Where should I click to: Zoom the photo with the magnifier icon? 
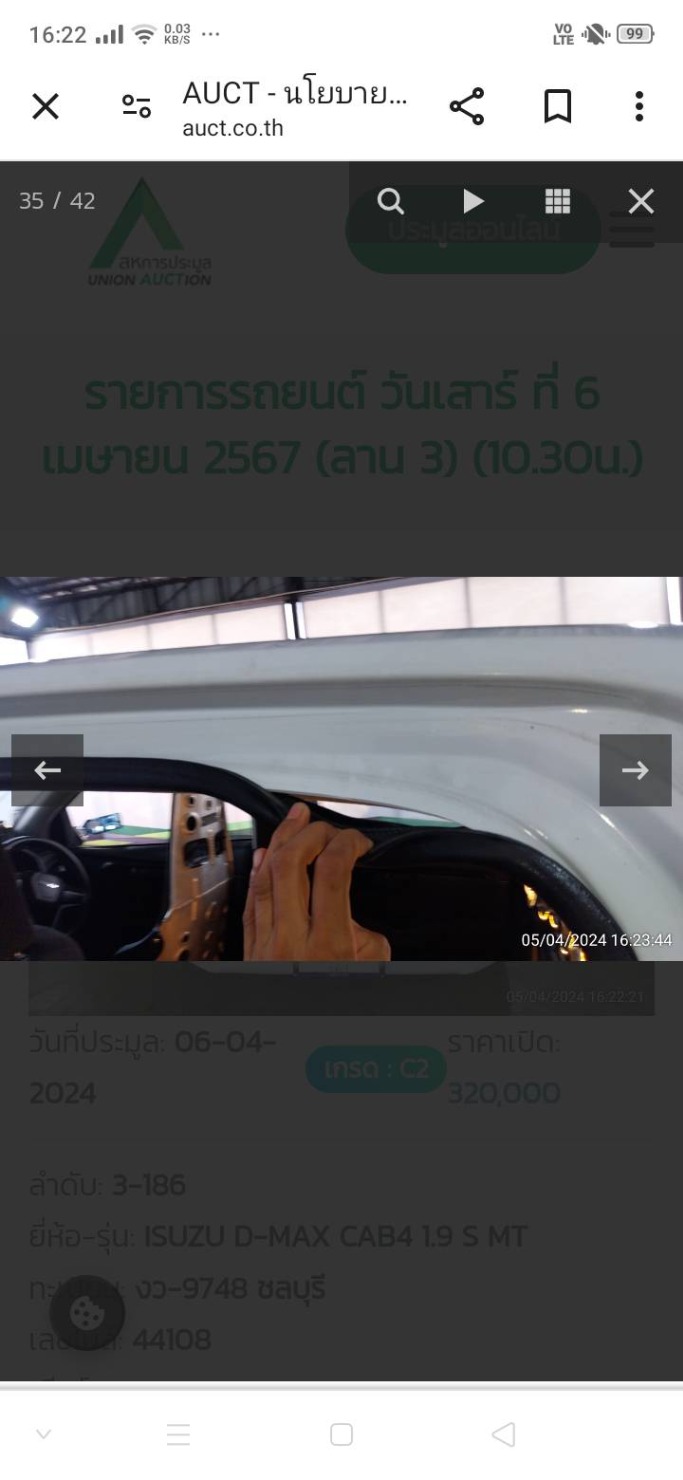[391, 201]
